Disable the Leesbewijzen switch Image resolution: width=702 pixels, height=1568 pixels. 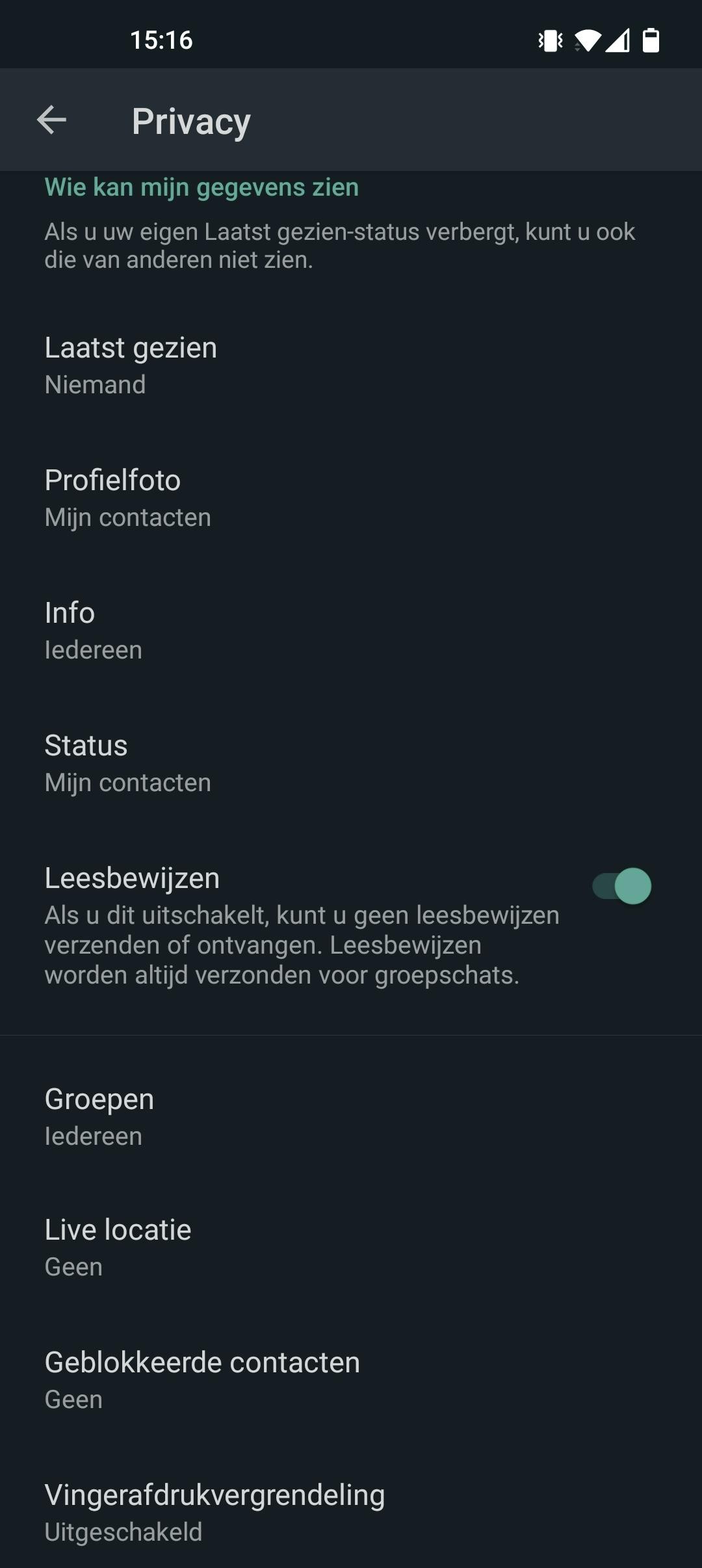[622, 886]
